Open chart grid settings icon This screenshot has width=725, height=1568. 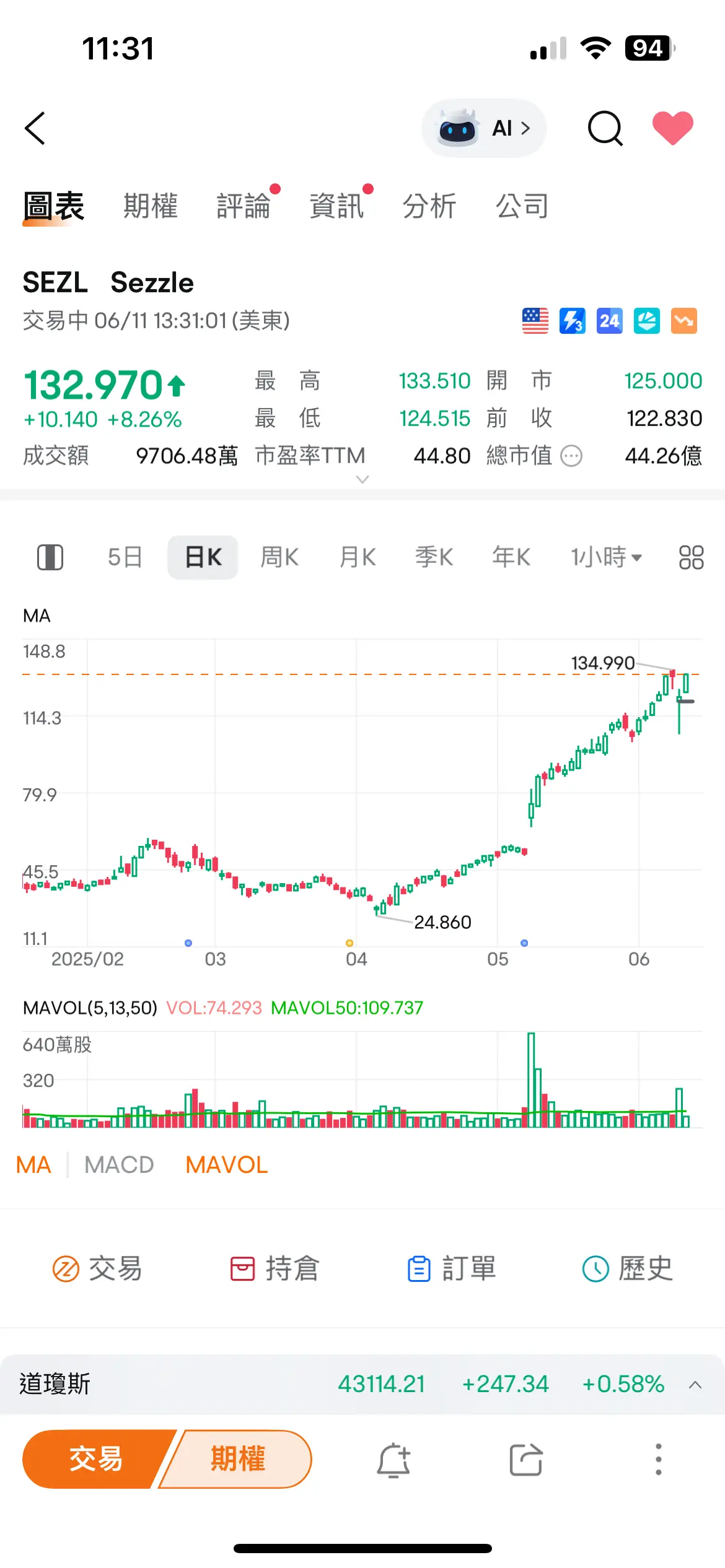691,557
